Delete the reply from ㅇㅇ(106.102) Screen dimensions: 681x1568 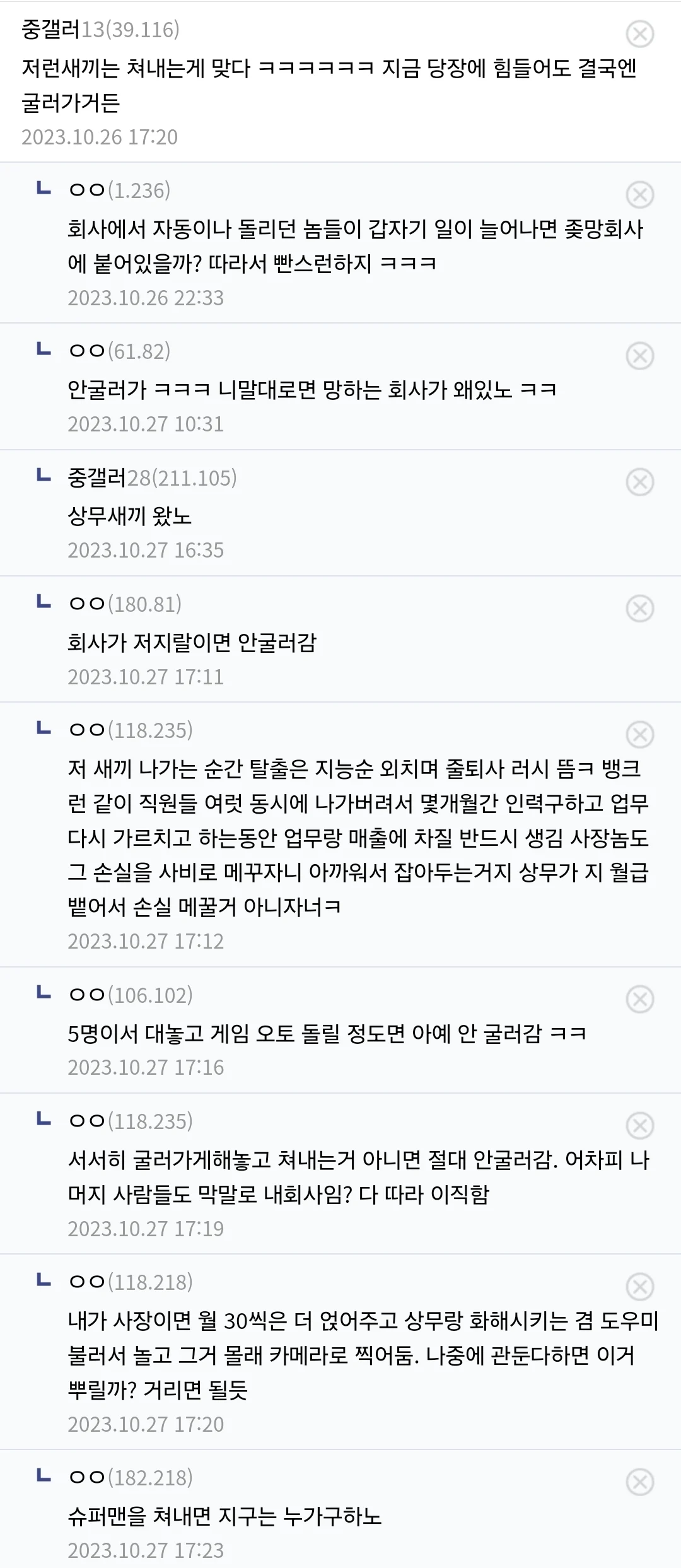pos(639,999)
